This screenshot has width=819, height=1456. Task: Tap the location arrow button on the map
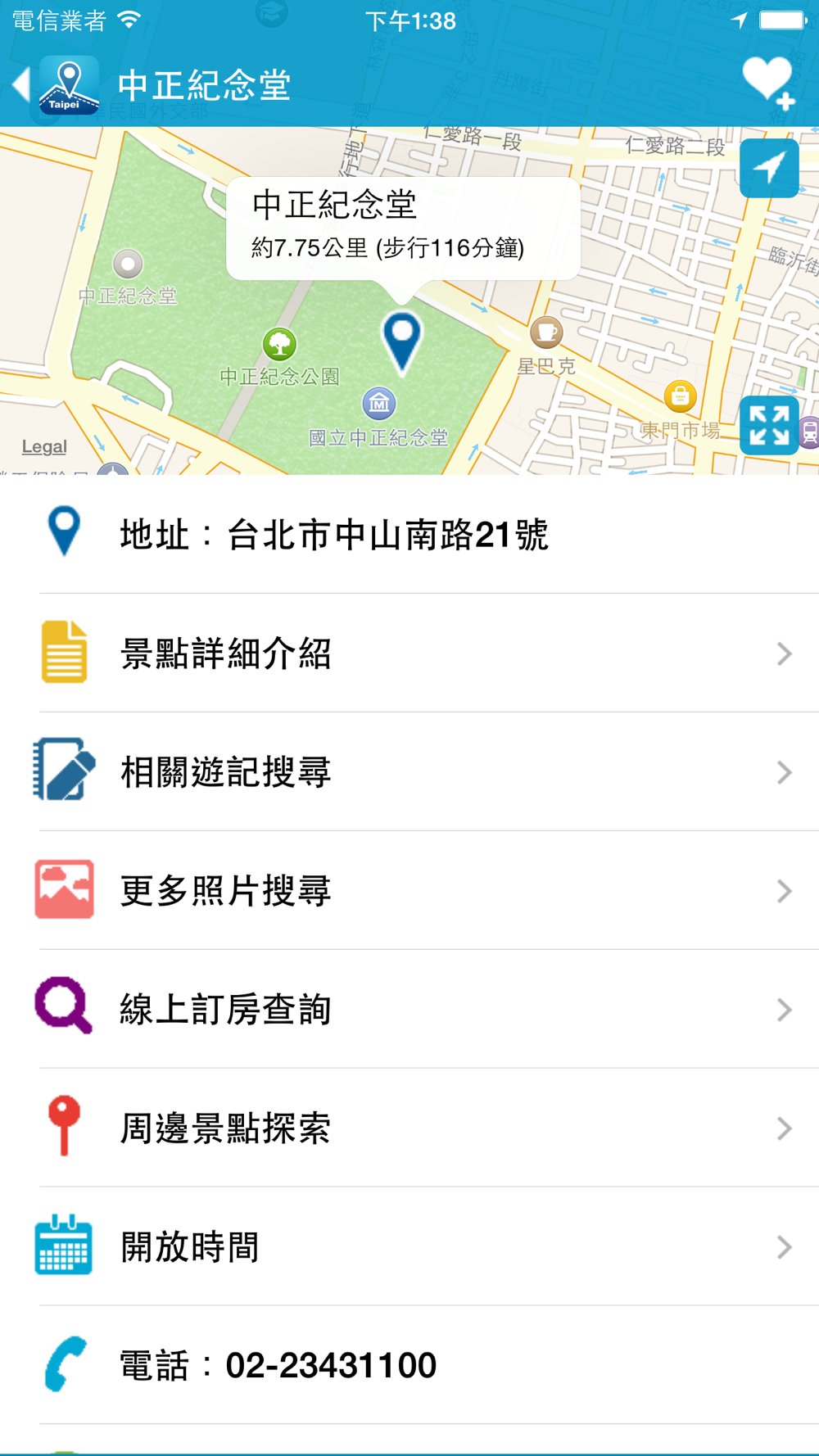coord(769,168)
